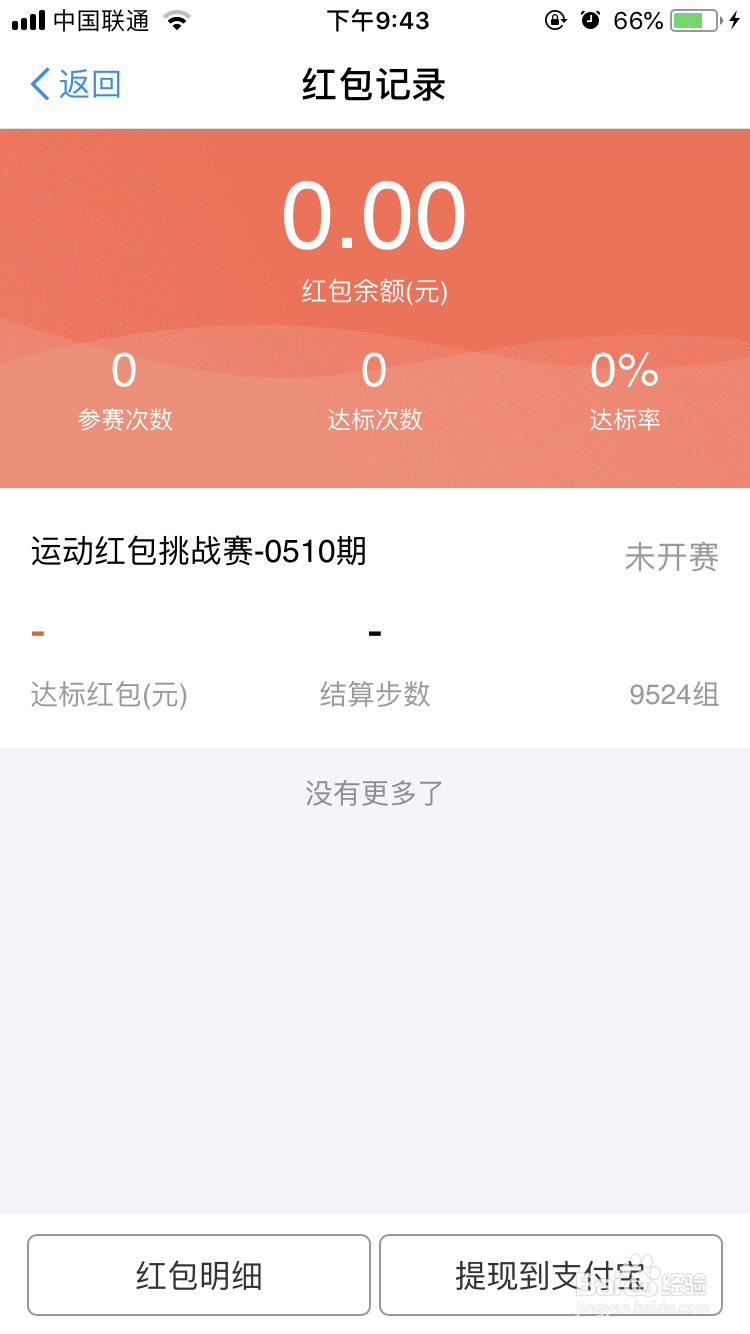This screenshot has height=1334, width=750.
Task: Tap the orange dash under 达标红包
Action: (x=37, y=631)
